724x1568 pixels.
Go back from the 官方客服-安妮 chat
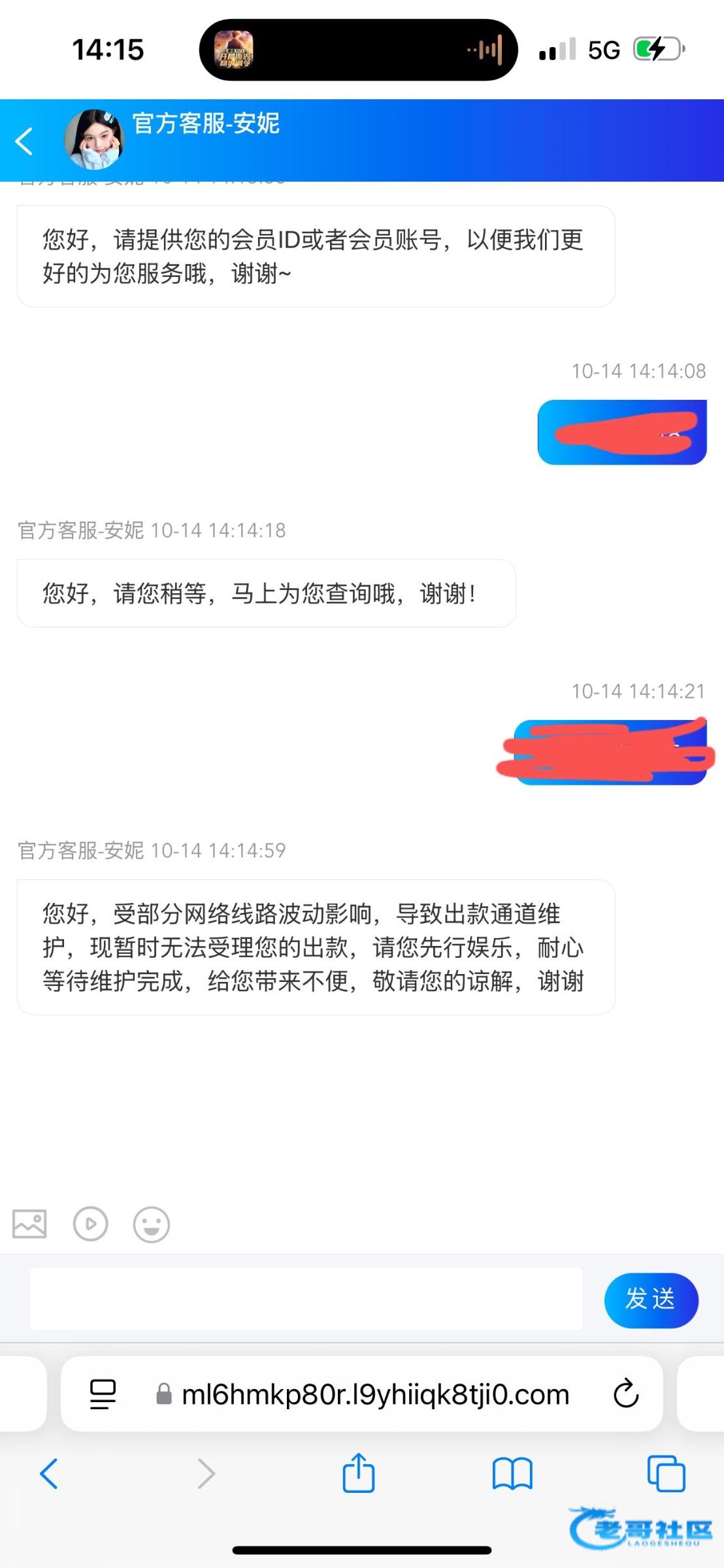(24, 141)
